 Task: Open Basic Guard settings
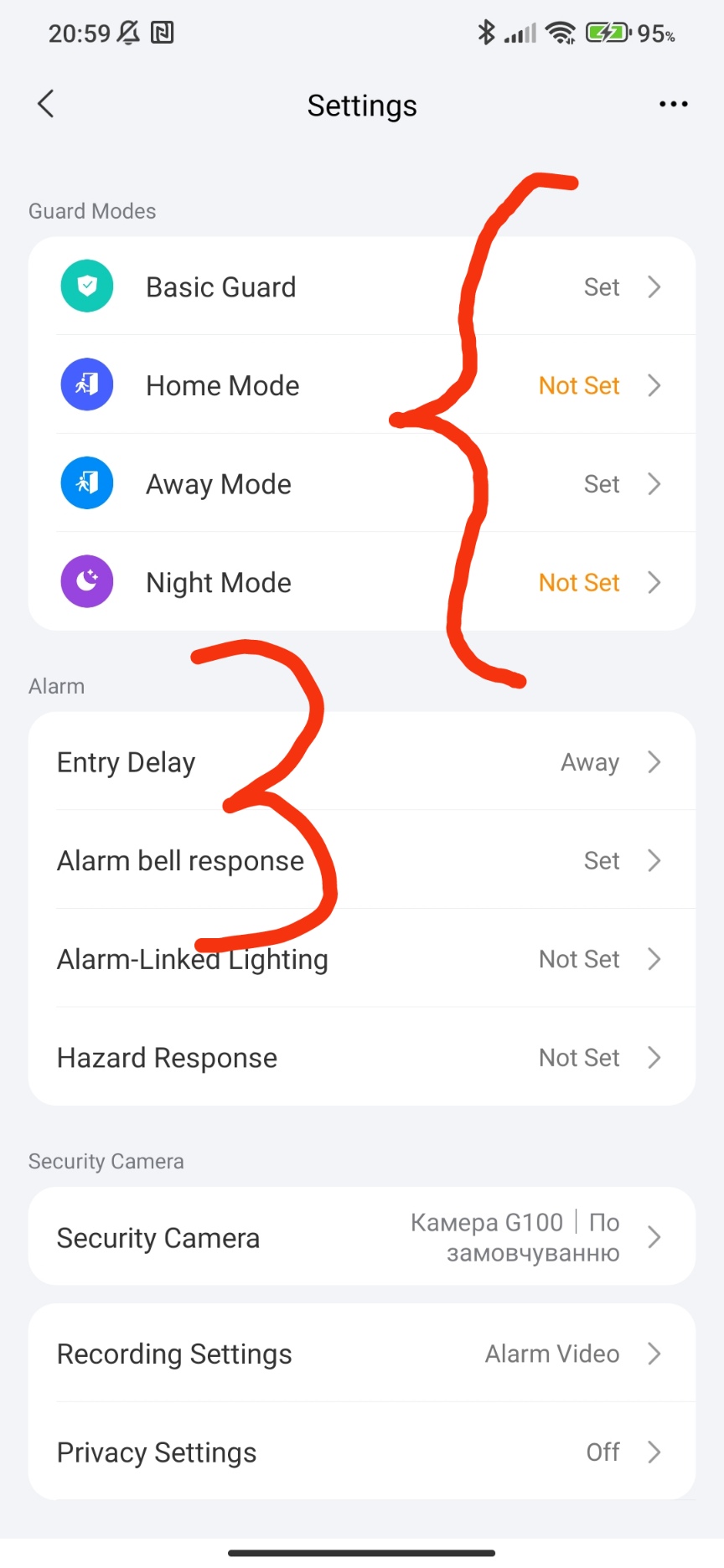click(x=362, y=286)
